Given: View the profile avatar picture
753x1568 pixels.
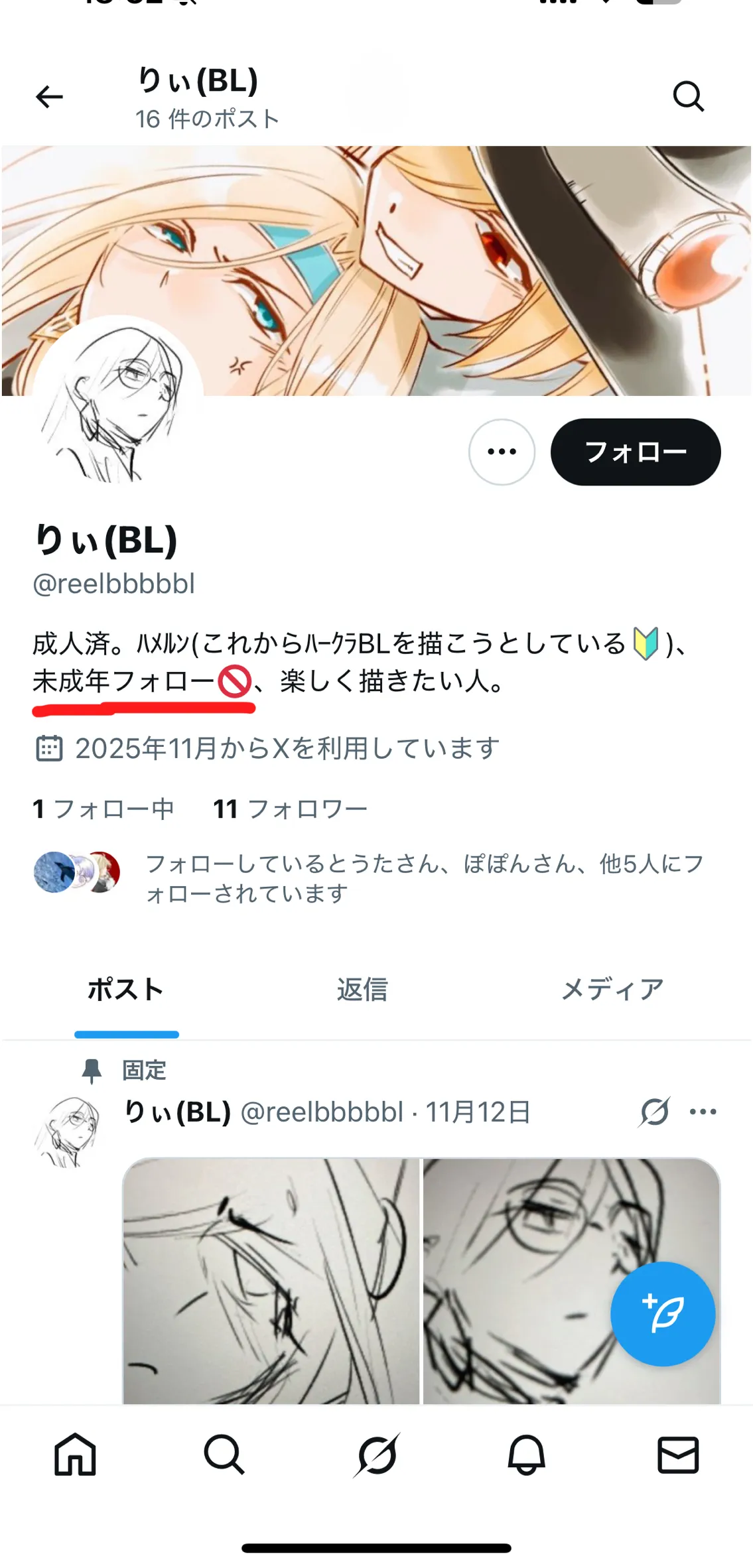Looking at the screenshot, I should (x=117, y=401).
